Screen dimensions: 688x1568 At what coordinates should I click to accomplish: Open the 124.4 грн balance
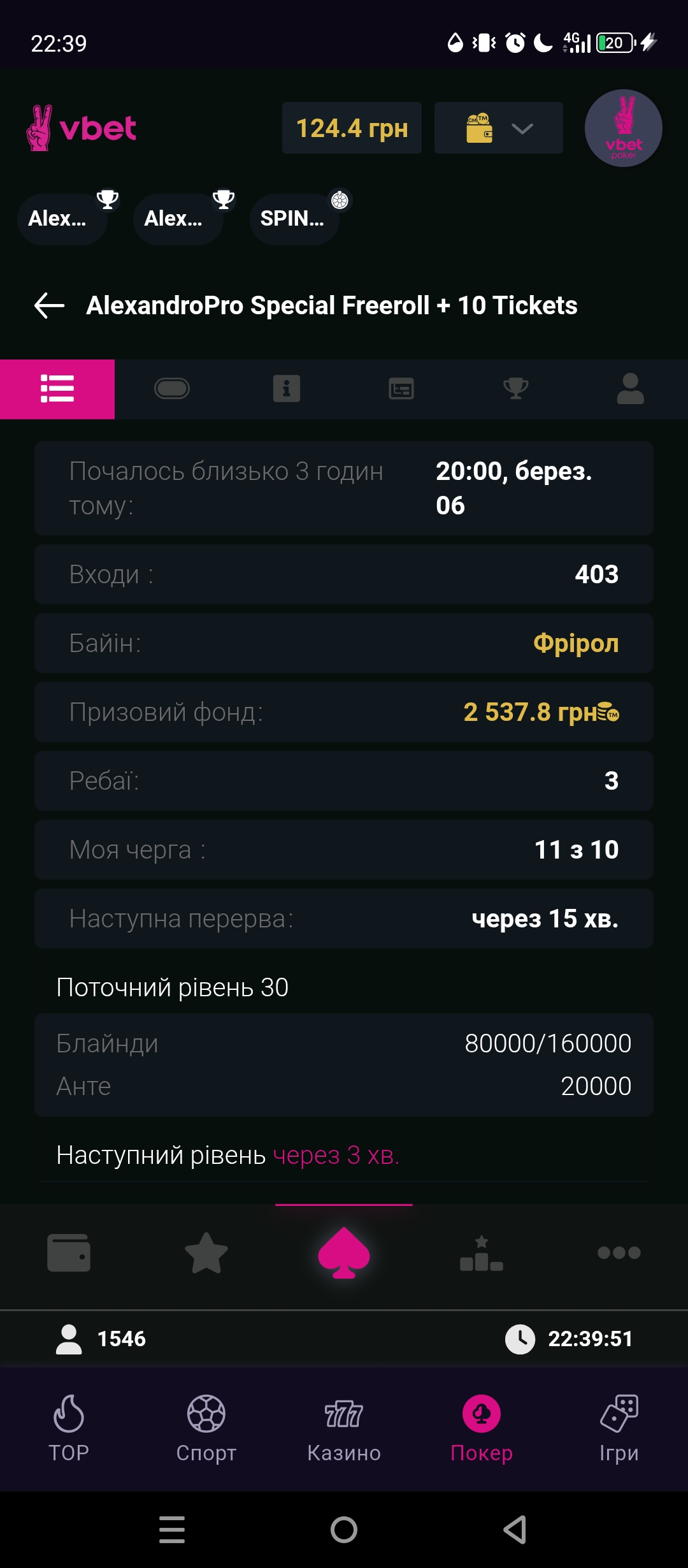(352, 128)
